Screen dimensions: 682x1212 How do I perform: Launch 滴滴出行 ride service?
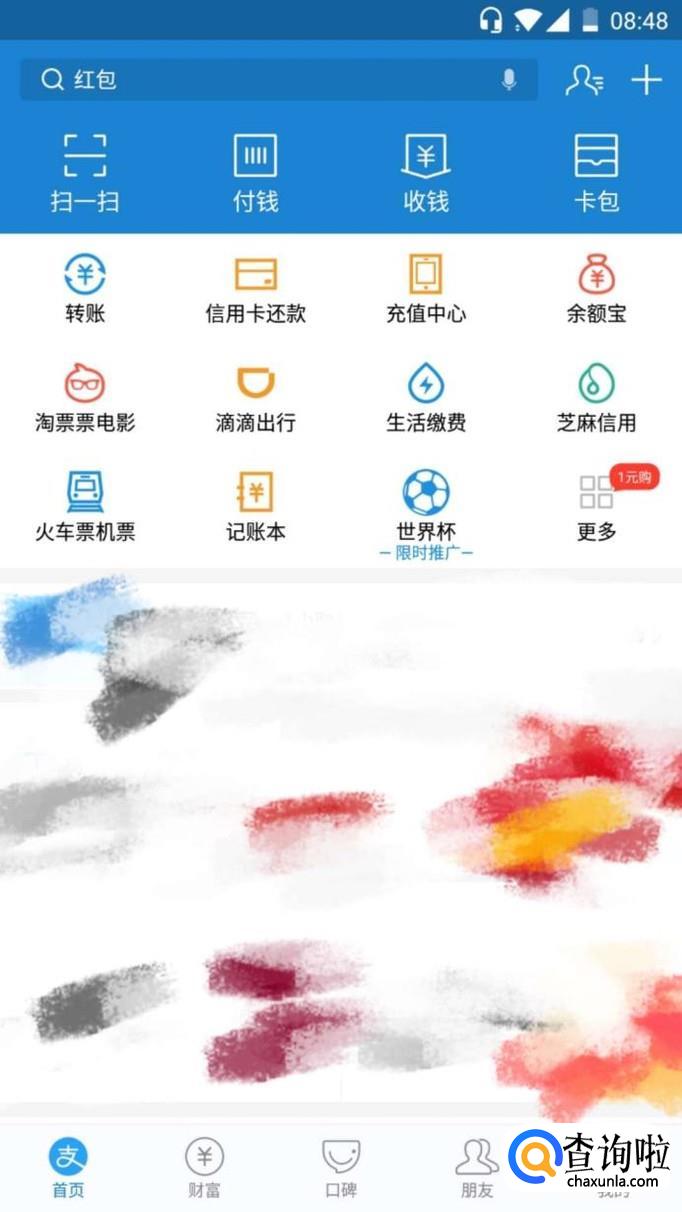click(x=255, y=398)
